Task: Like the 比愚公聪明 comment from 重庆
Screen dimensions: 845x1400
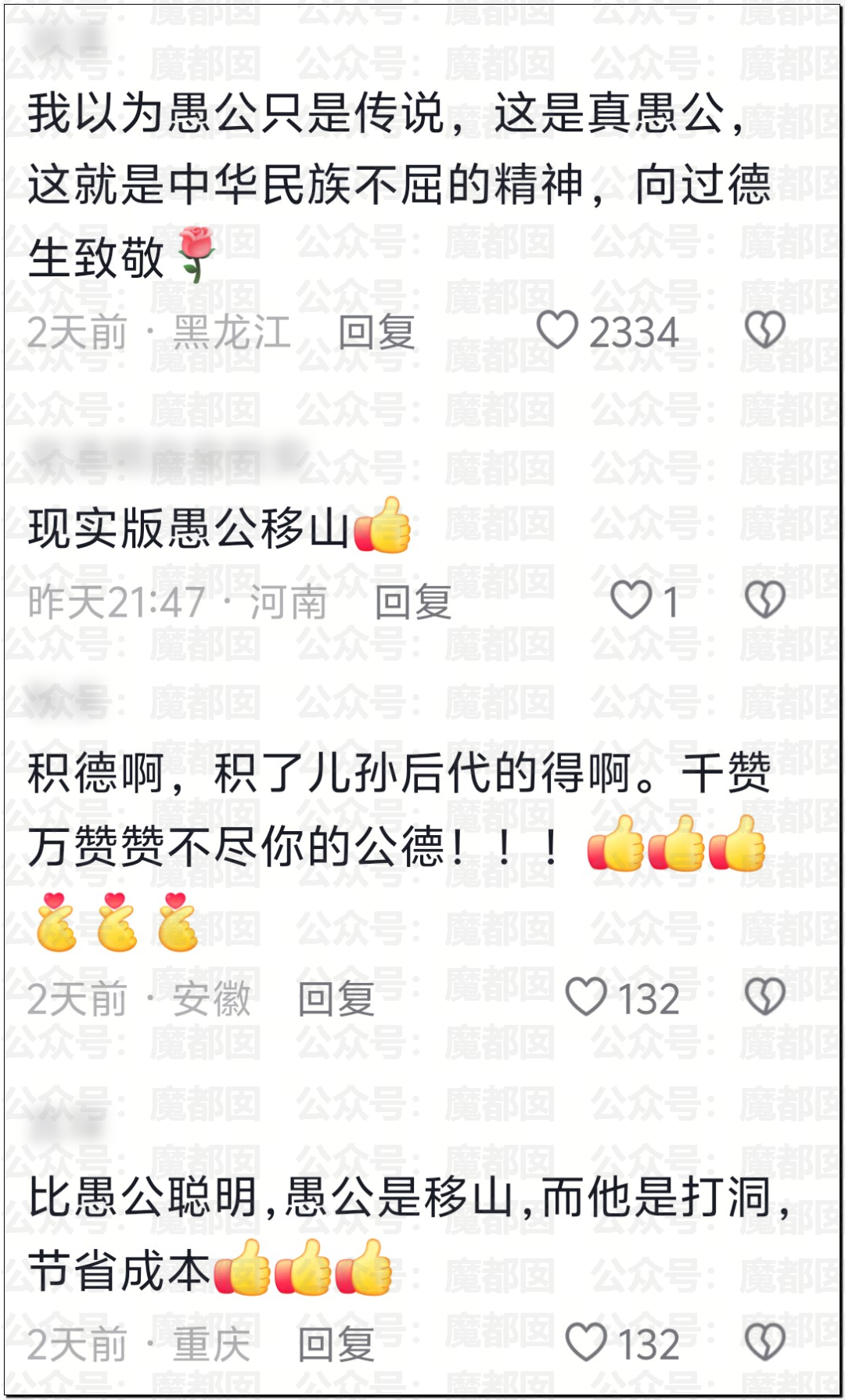Action: pyautogui.click(x=586, y=1343)
